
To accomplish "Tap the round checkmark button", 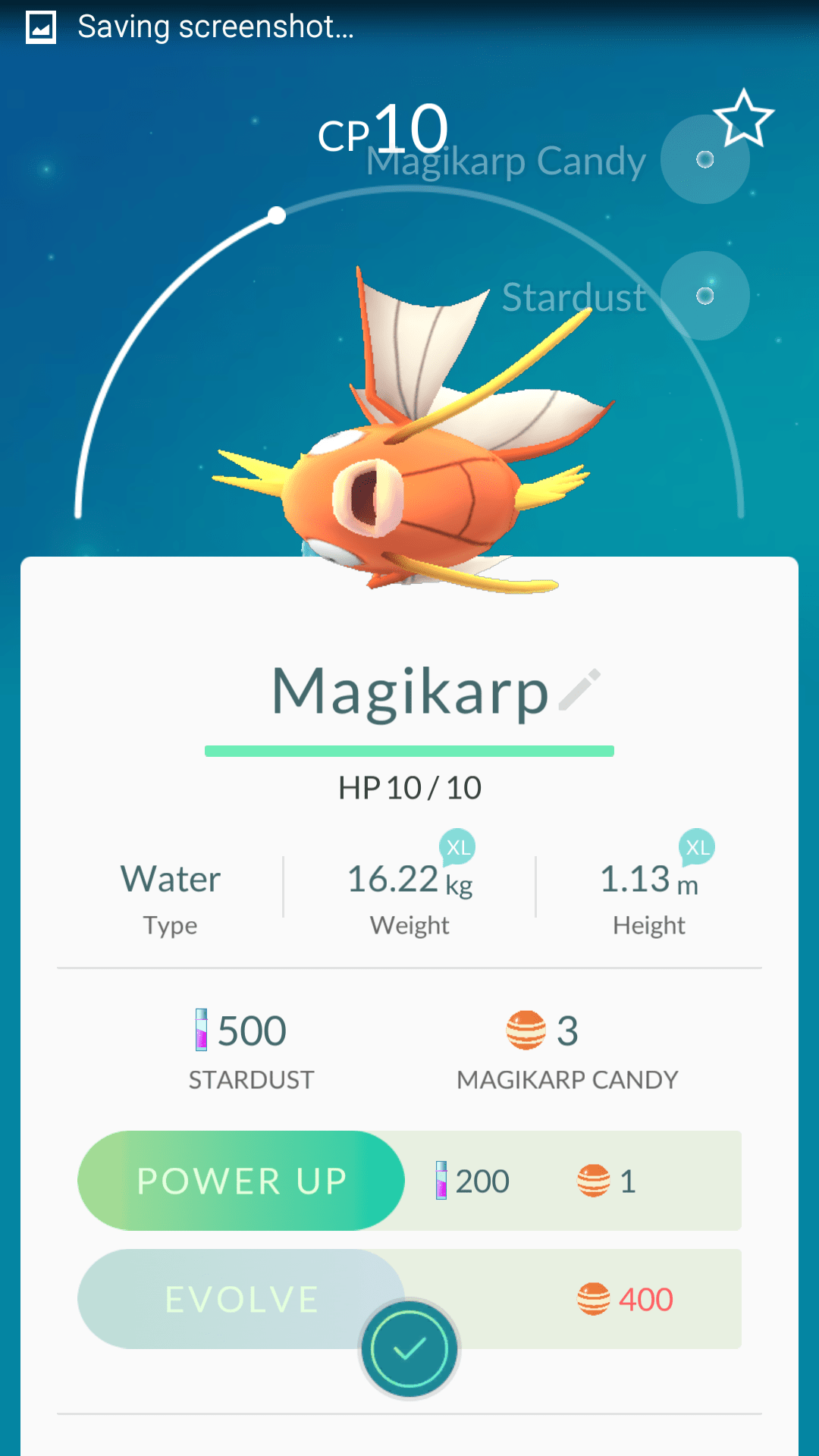I will tap(409, 1349).
